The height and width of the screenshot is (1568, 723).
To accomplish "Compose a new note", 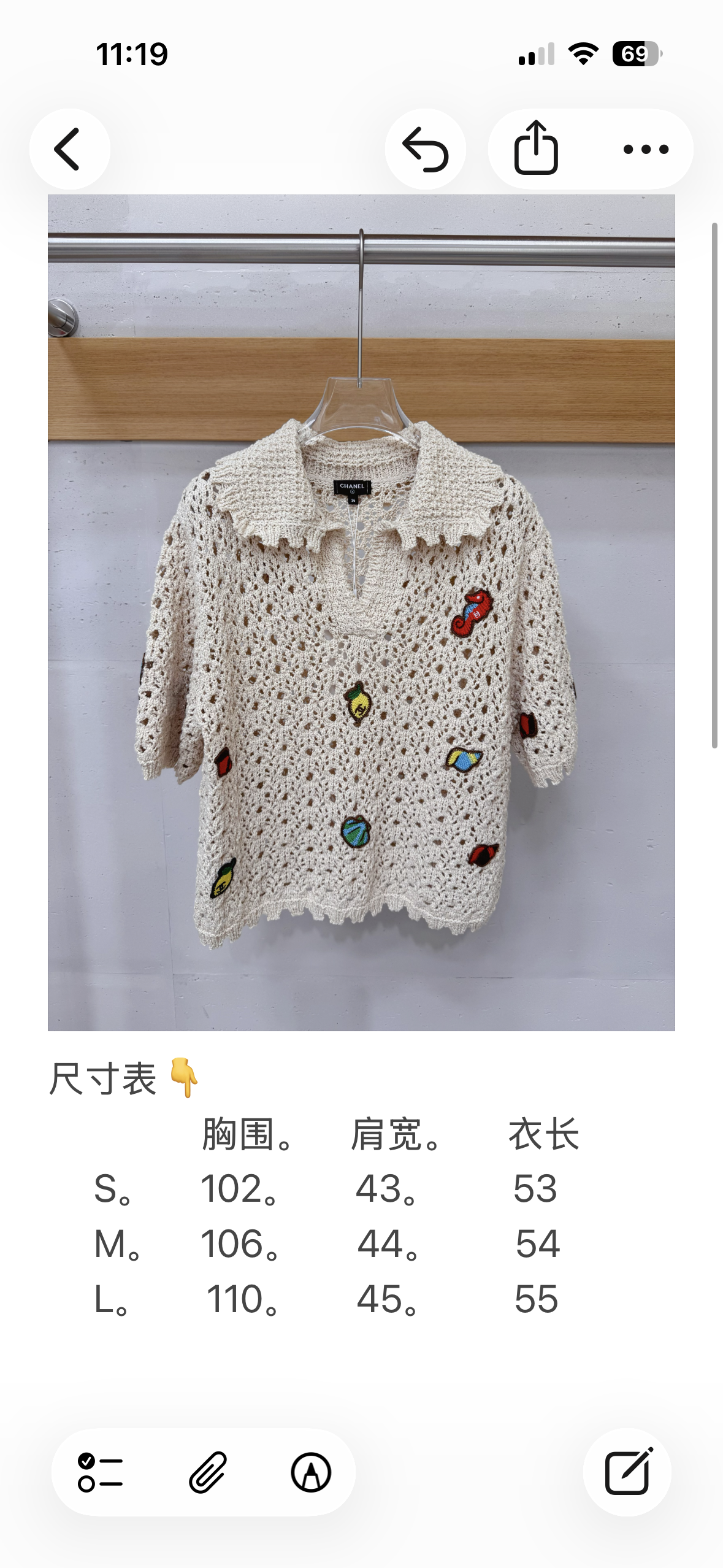I will click(627, 1472).
